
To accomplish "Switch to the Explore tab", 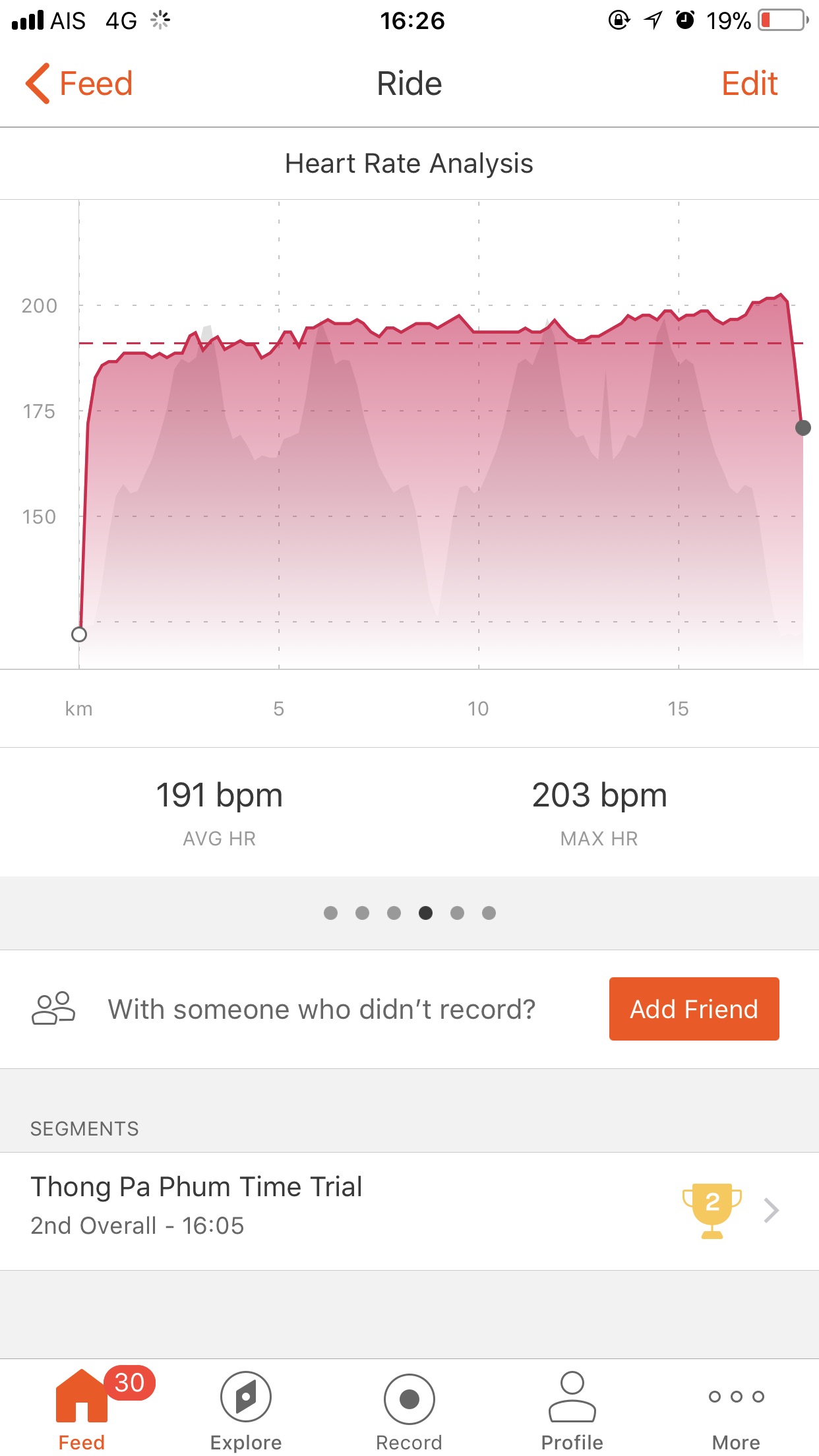I will (x=245, y=1409).
